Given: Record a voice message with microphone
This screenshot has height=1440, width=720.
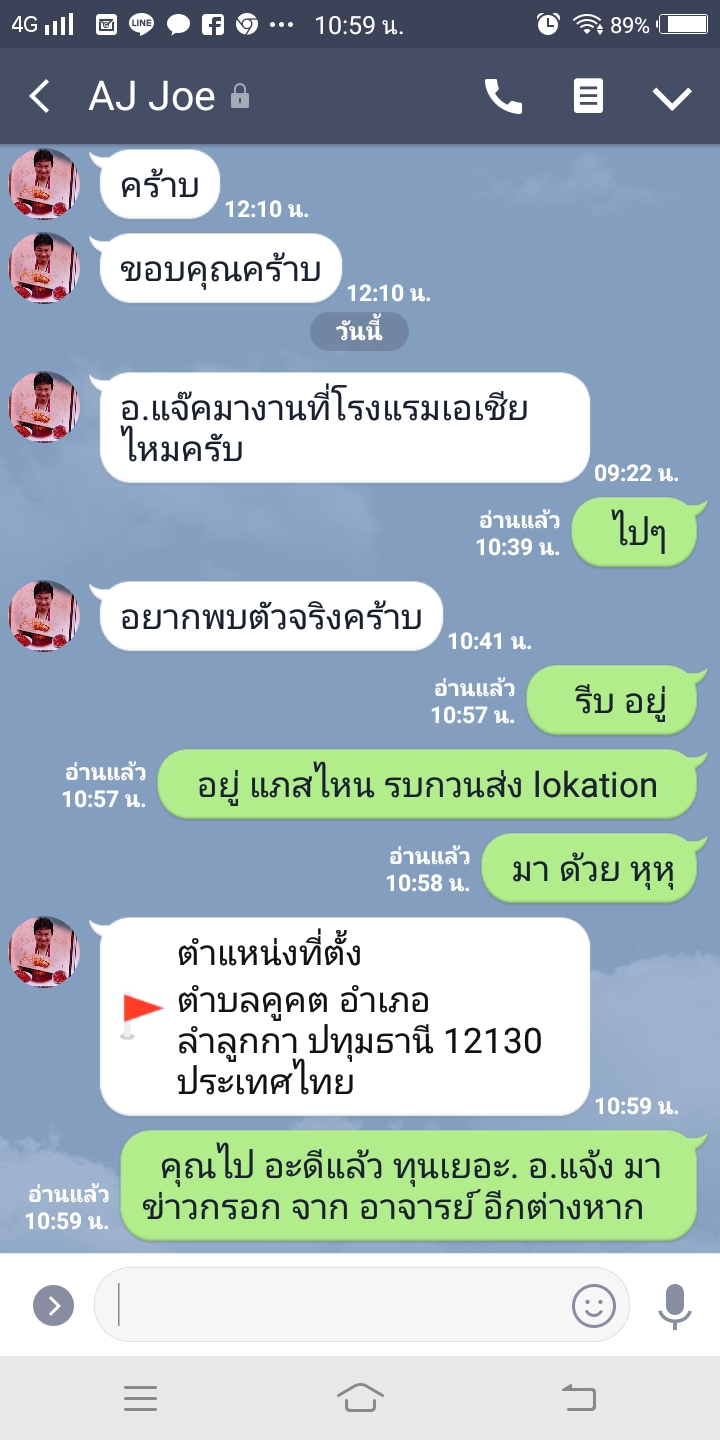Looking at the screenshot, I should pos(675,1305).
